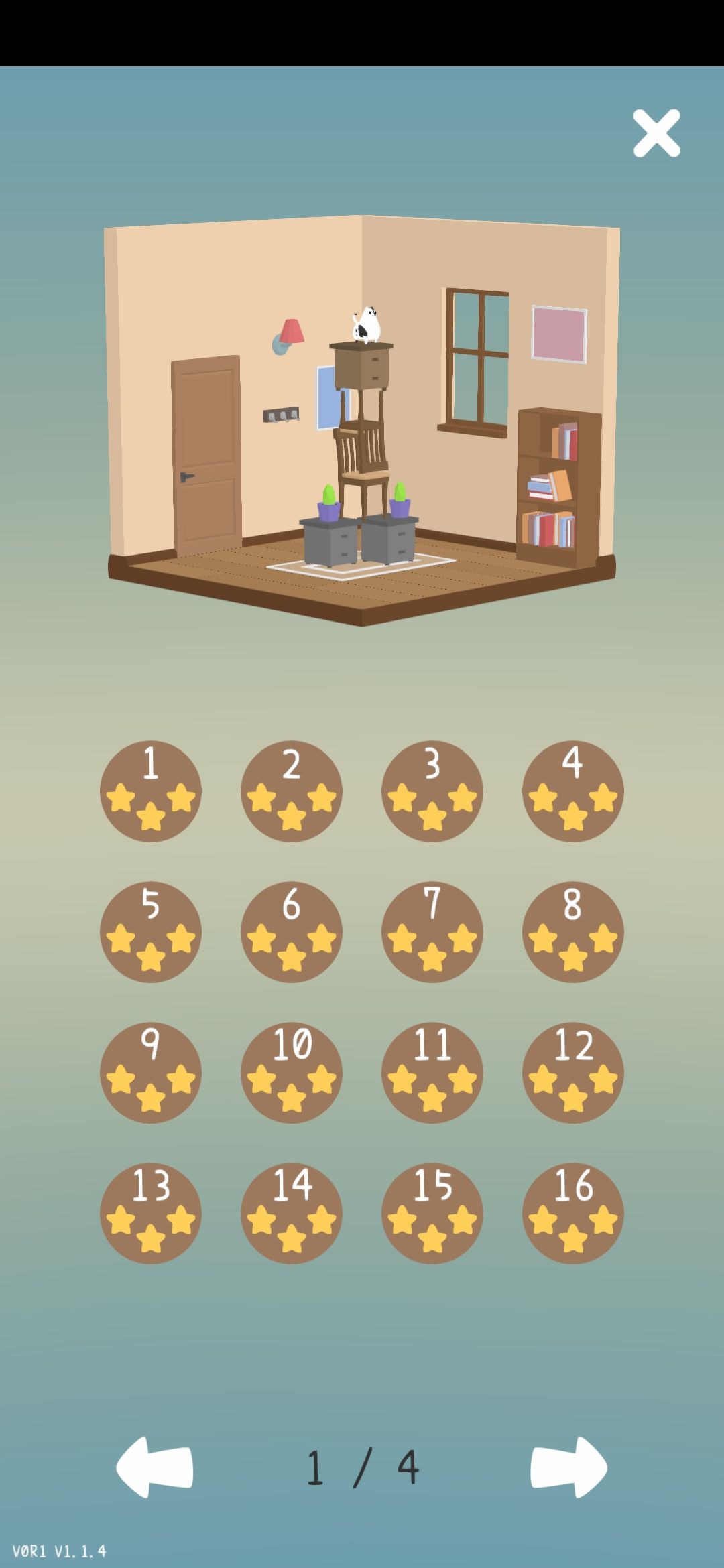The width and height of the screenshot is (724, 1568).
Task: Close the level selection screen
Action: [656, 133]
